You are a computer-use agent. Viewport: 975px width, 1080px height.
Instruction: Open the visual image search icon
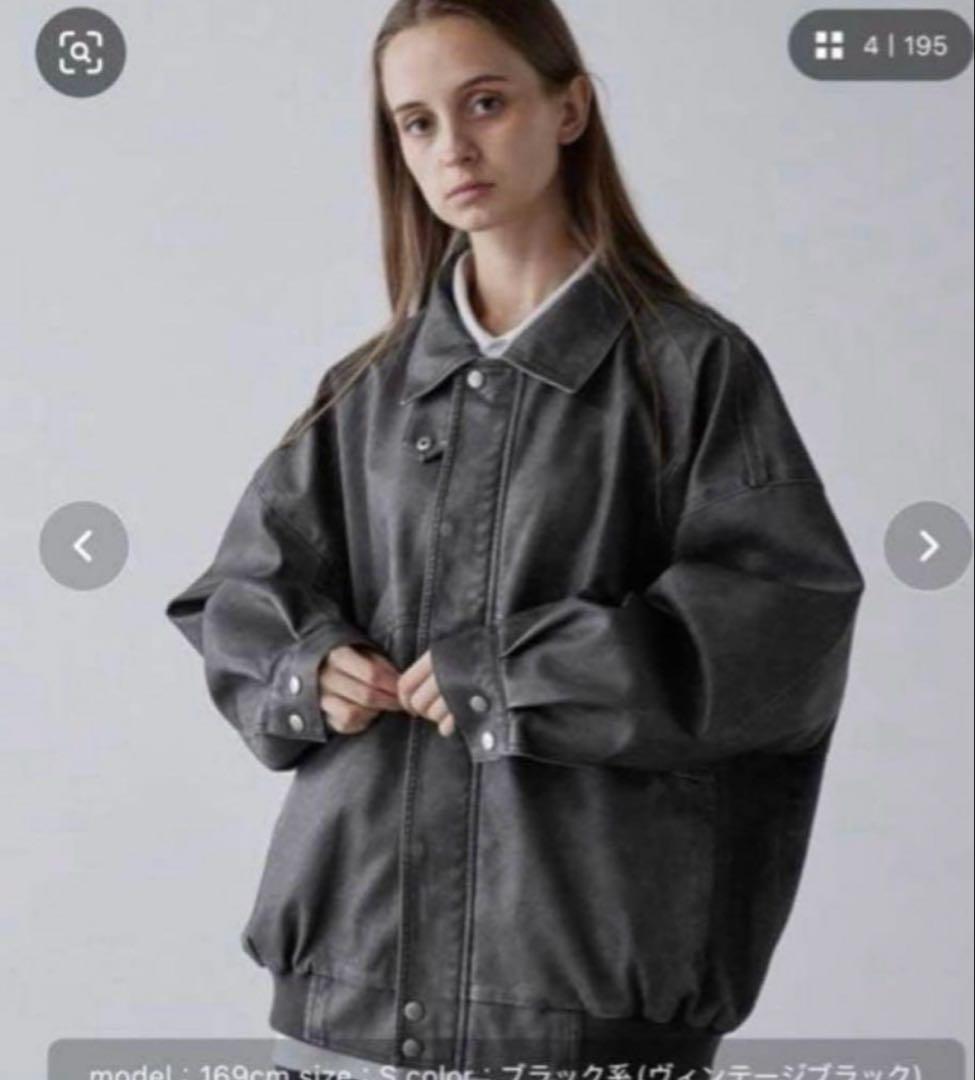pyautogui.click(x=80, y=52)
